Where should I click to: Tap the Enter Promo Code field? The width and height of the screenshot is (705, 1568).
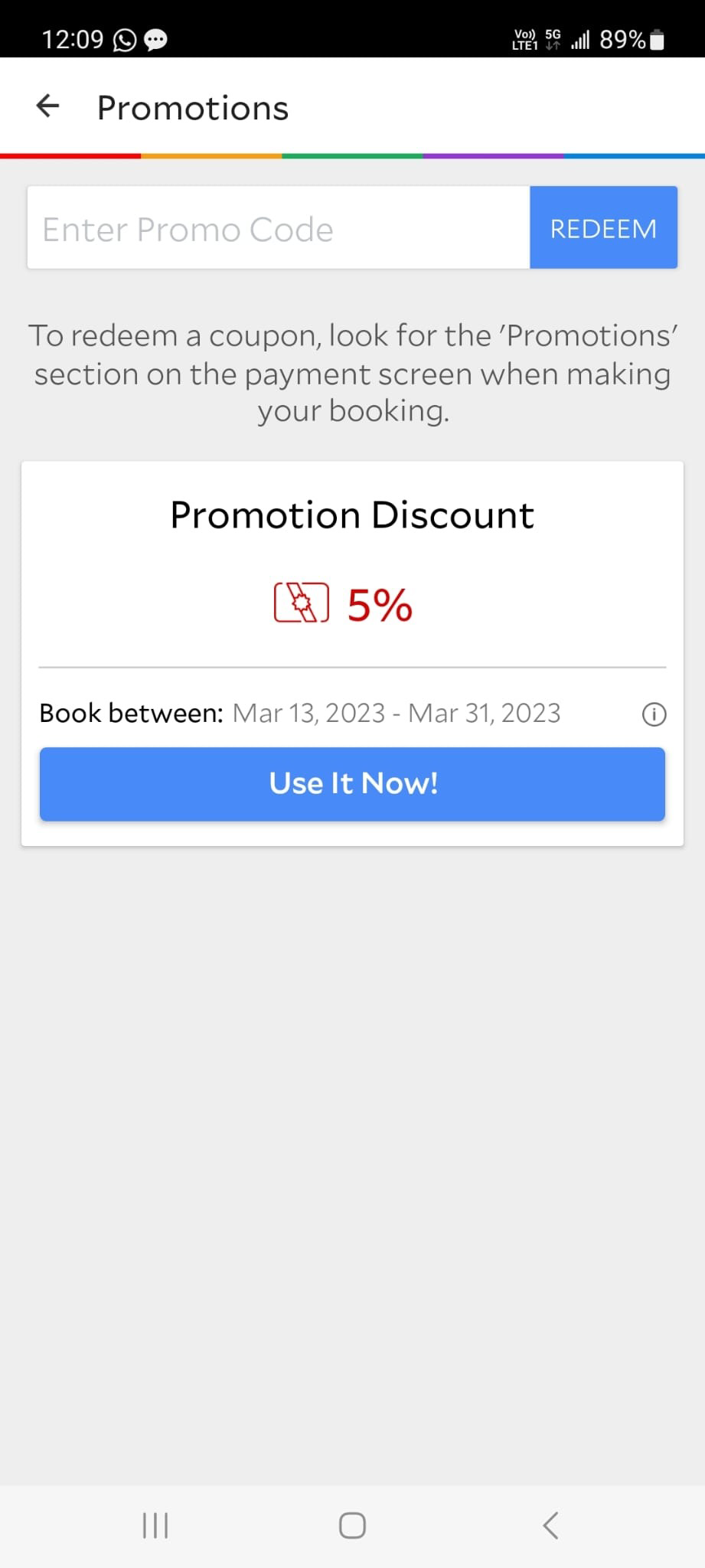pyautogui.click(x=279, y=227)
